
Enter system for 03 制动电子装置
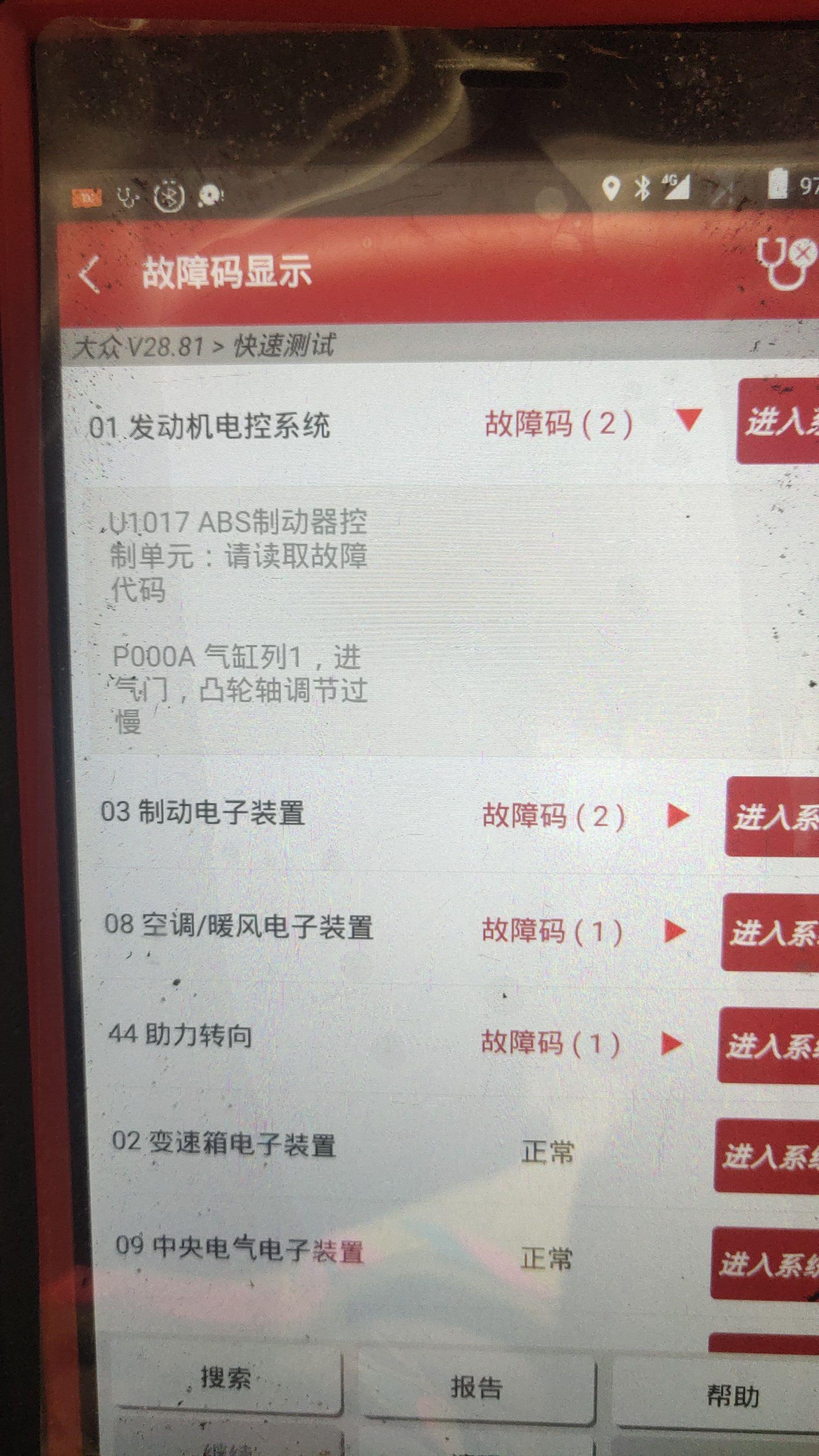(772, 817)
